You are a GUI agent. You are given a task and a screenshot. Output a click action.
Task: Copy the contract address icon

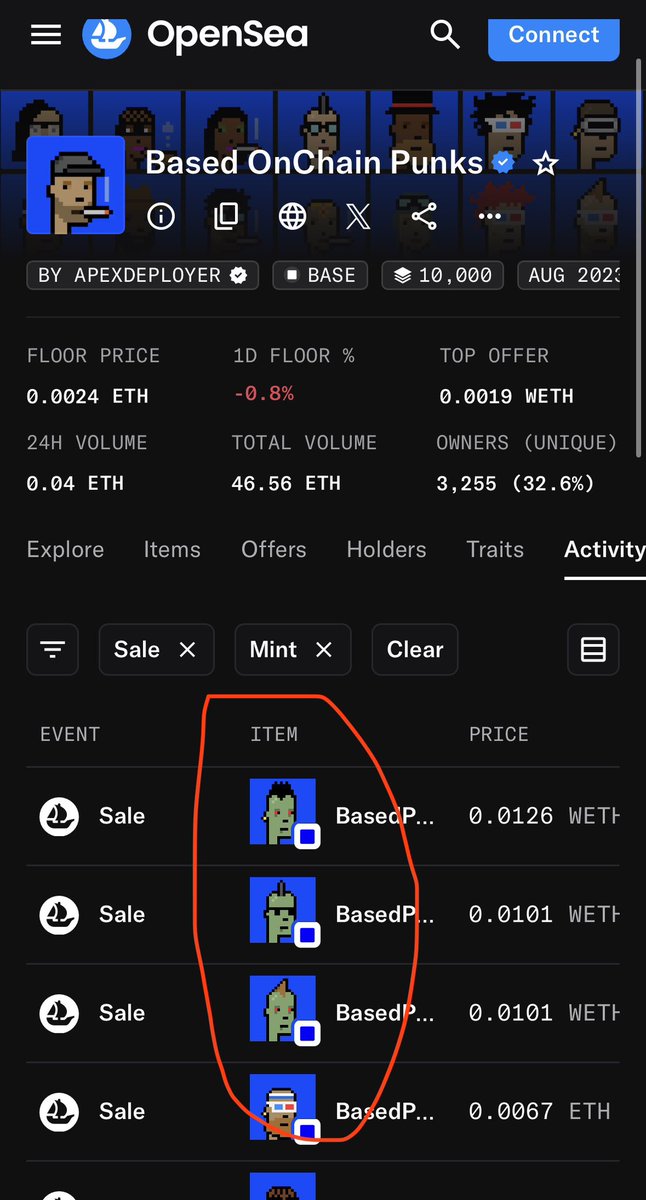click(x=227, y=216)
